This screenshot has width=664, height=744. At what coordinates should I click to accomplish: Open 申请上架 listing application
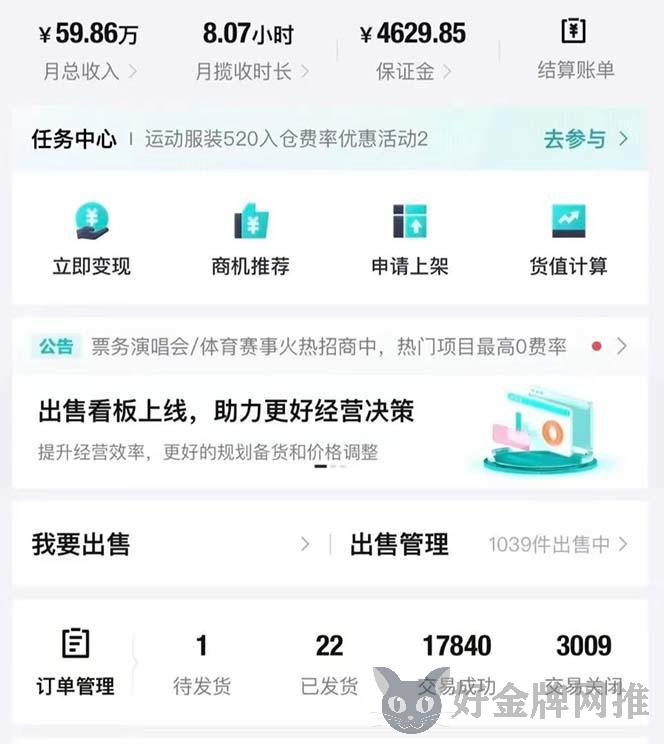point(410,240)
